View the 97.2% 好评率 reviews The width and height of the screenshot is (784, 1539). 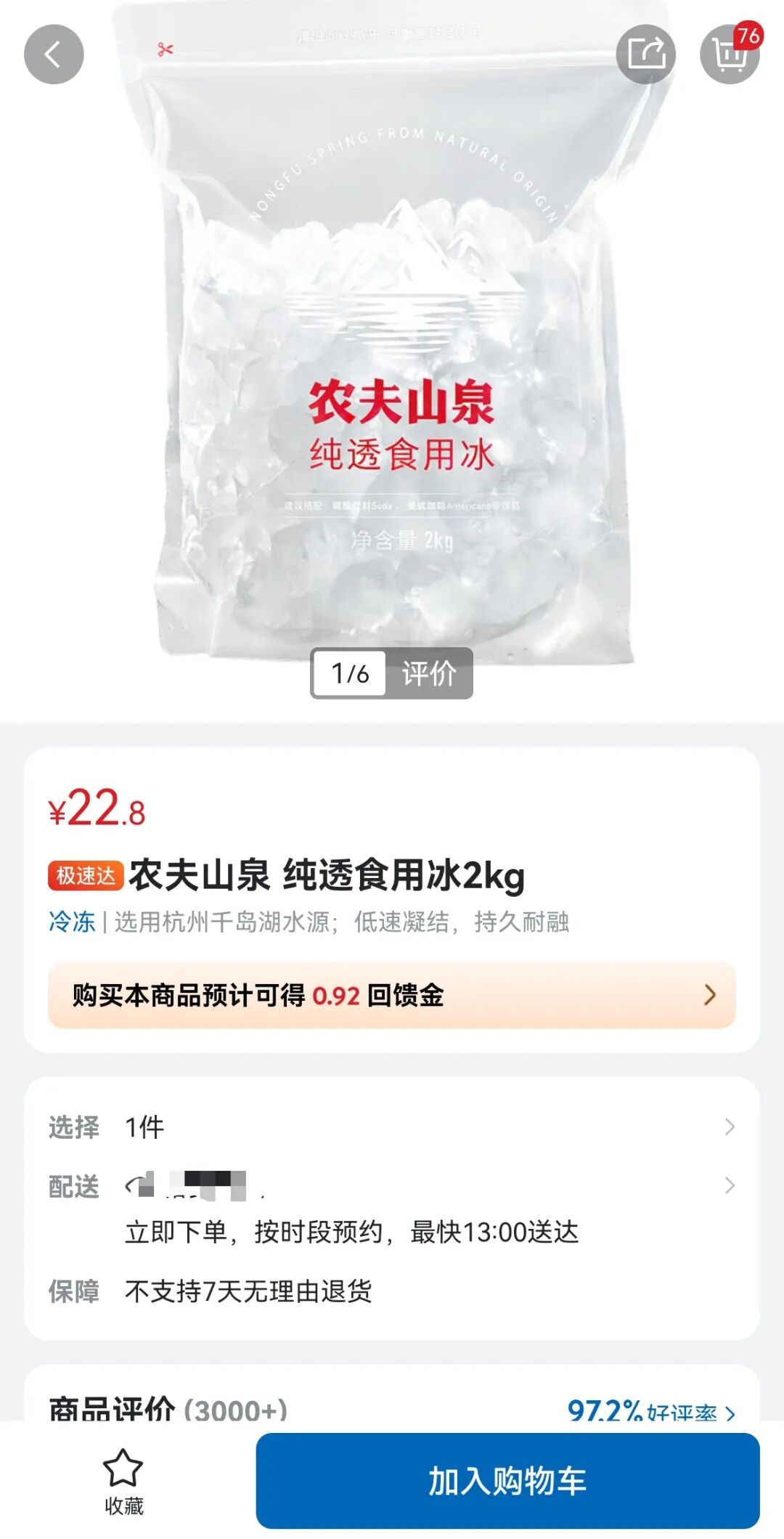click(x=650, y=1410)
